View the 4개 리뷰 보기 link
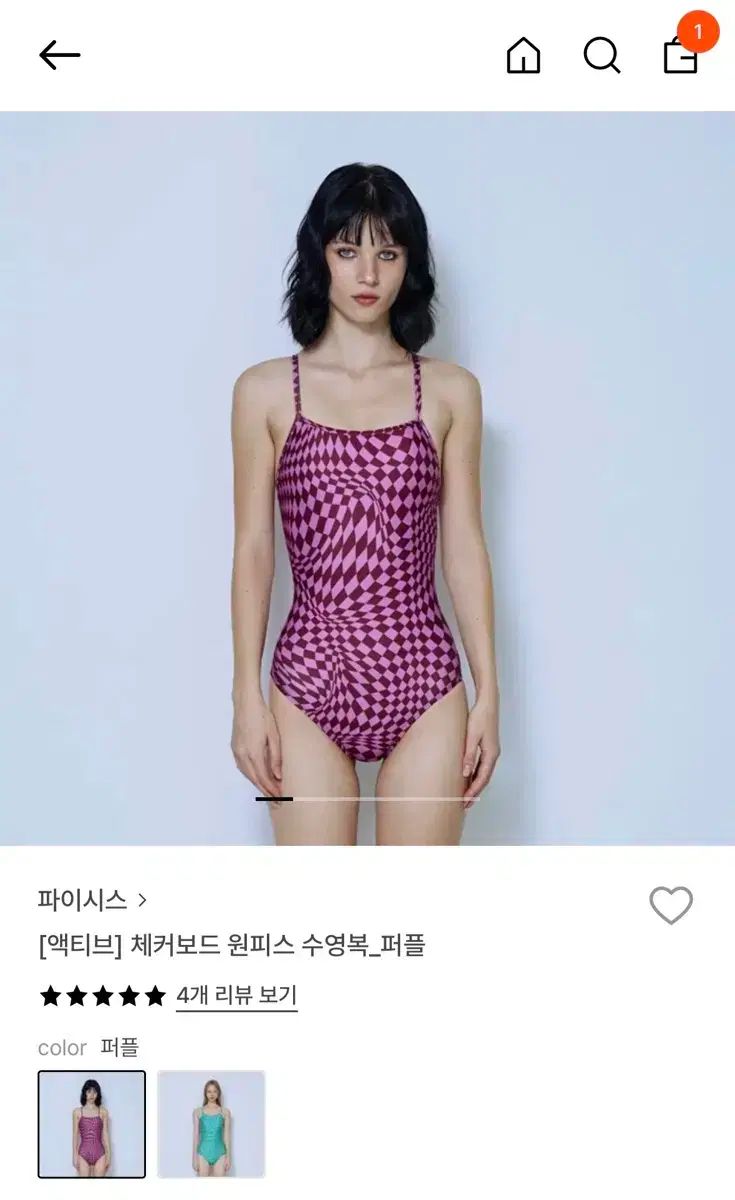The image size is (735, 1200). [236, 996]
